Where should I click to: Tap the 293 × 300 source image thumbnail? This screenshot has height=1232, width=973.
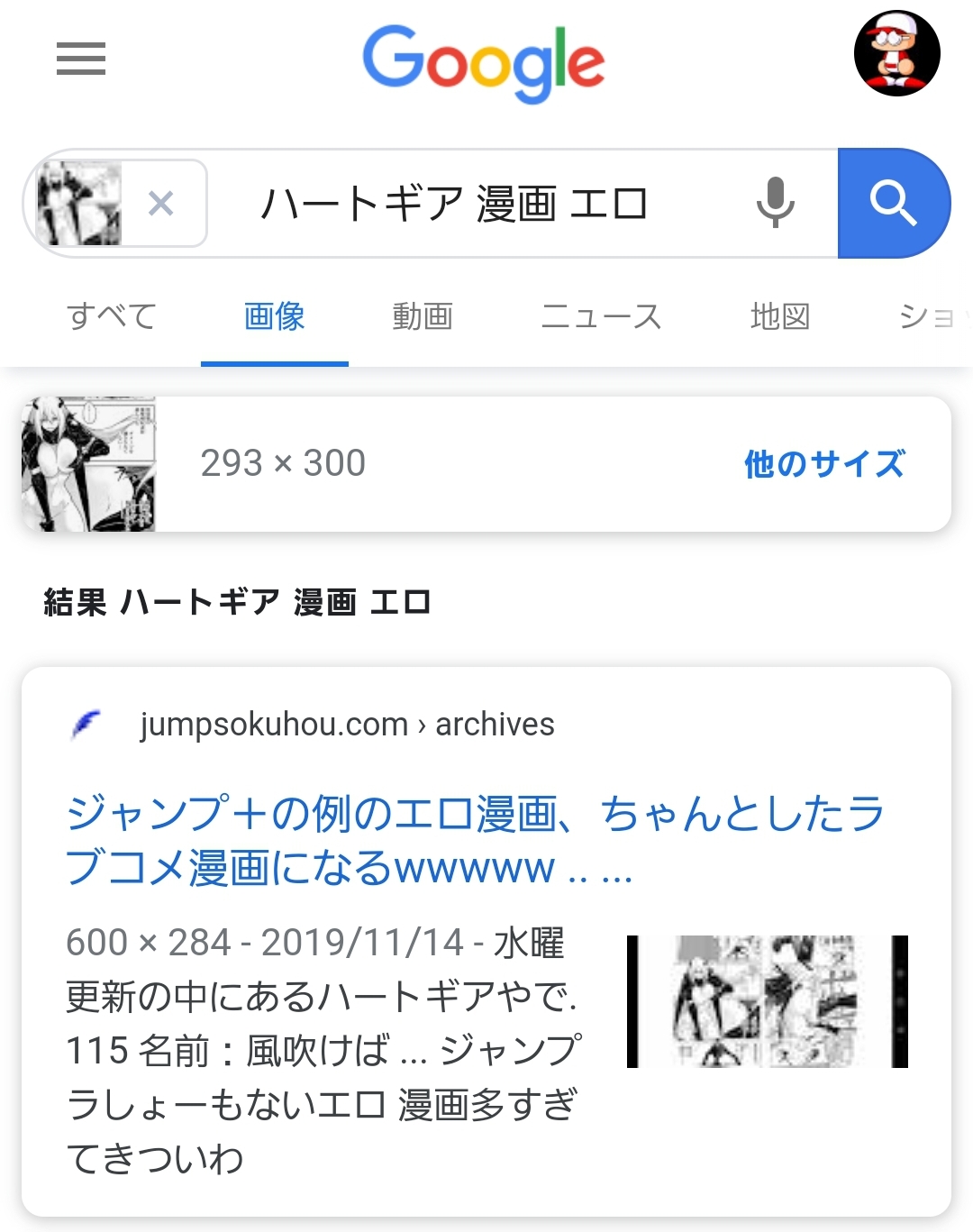pyautogui.click(x=88, y=464)
